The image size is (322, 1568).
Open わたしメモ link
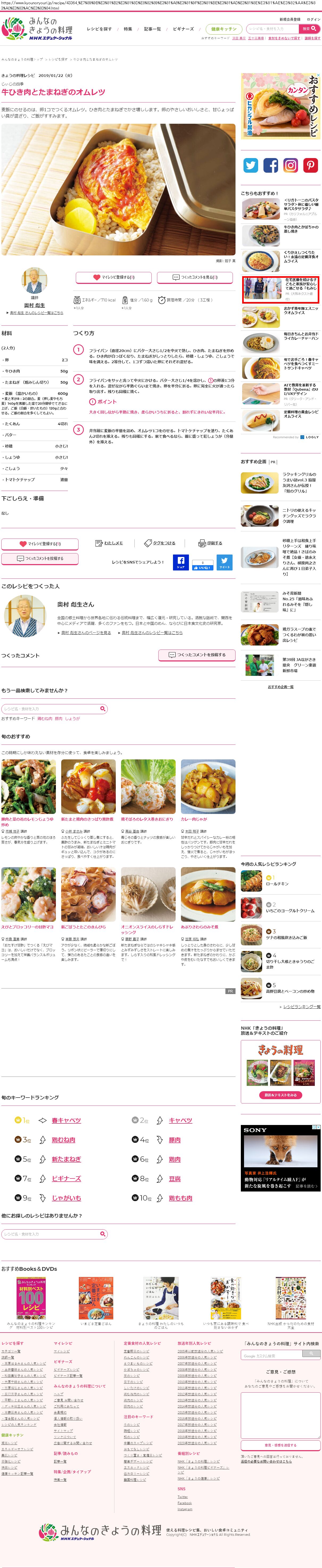point(110,543)
